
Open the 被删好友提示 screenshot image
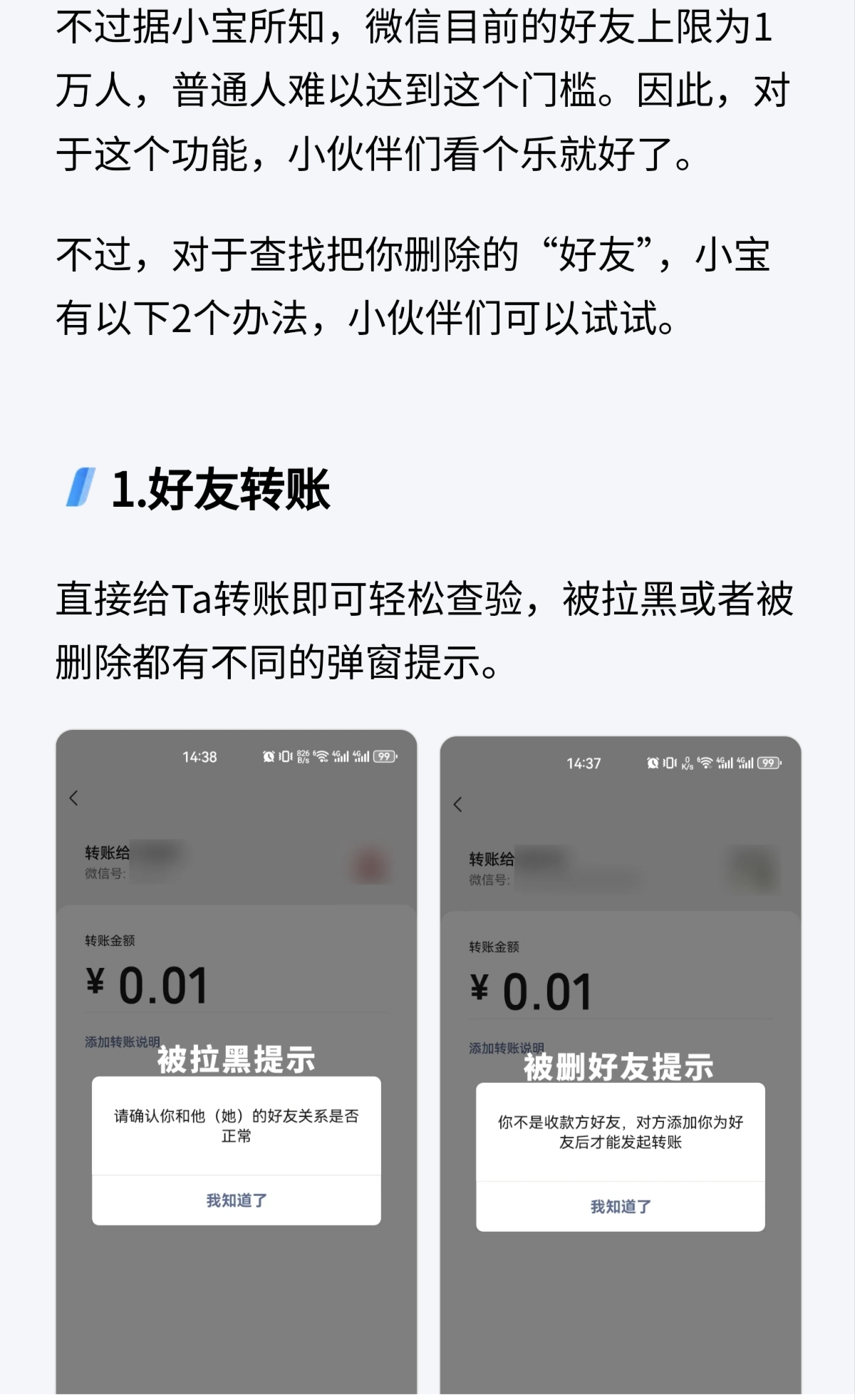pyautogui.click(x=621, y=1065)
